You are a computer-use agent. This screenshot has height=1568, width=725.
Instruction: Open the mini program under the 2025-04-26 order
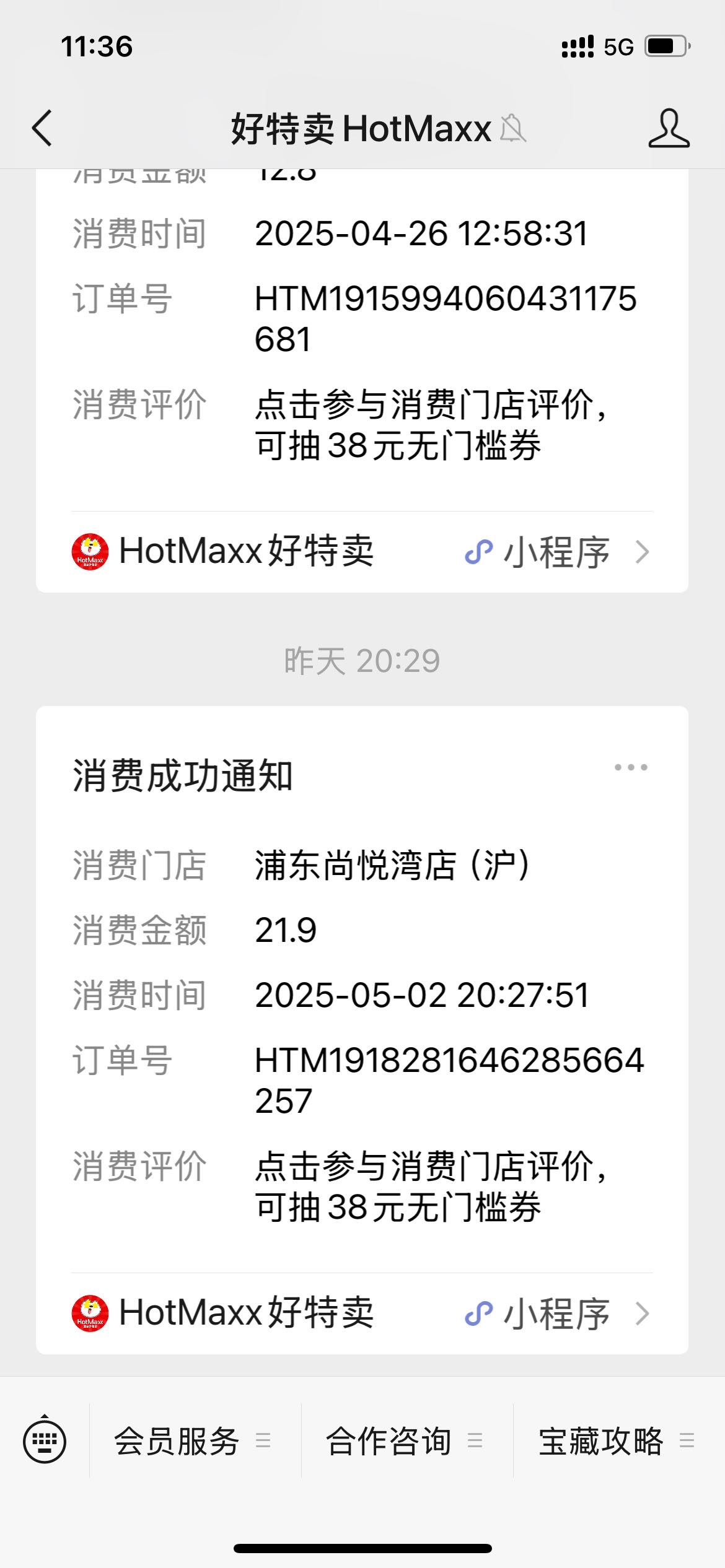pyautogui.click(x=362, y=552)
